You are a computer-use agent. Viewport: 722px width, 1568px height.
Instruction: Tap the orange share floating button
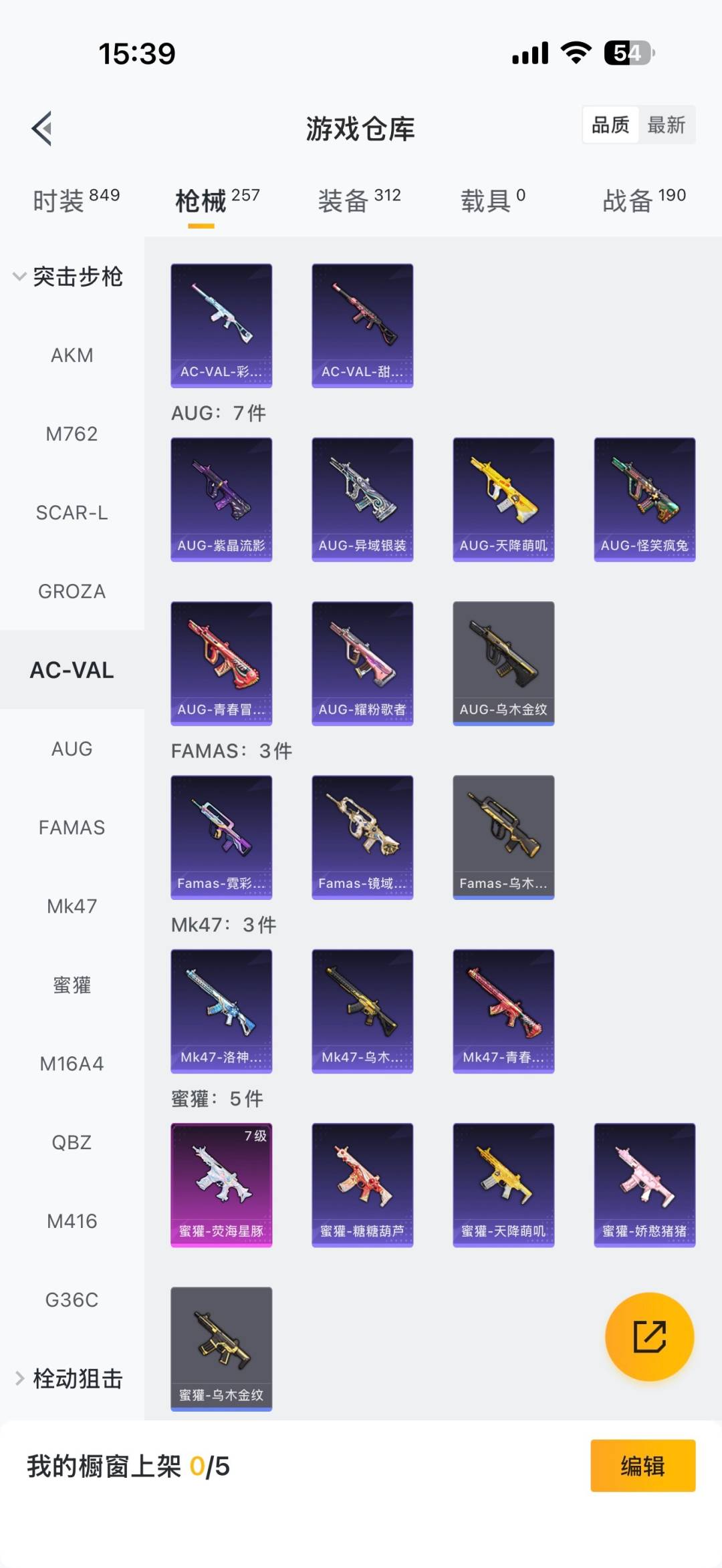coord(649,1336)
